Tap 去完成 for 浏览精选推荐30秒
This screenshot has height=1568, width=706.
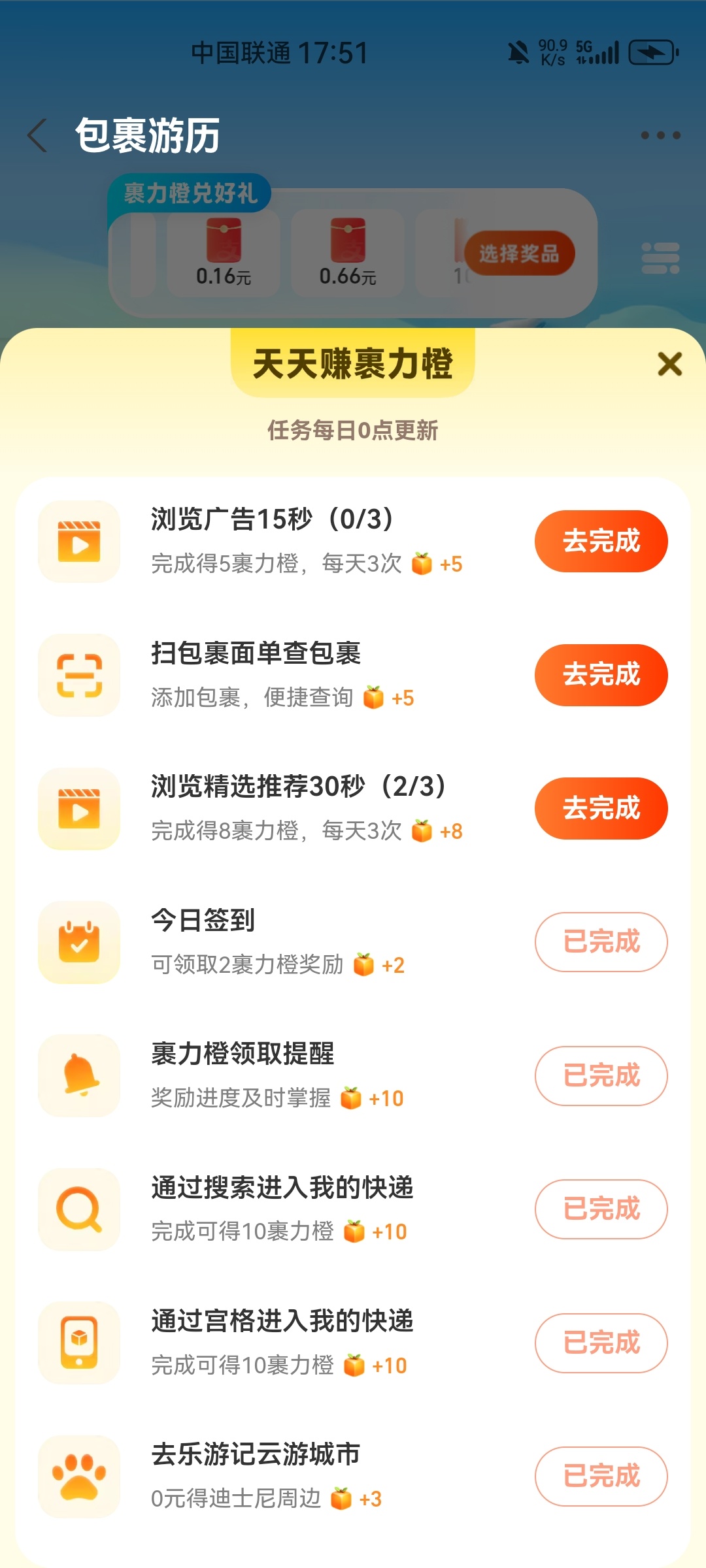click(x=599, y=808)
